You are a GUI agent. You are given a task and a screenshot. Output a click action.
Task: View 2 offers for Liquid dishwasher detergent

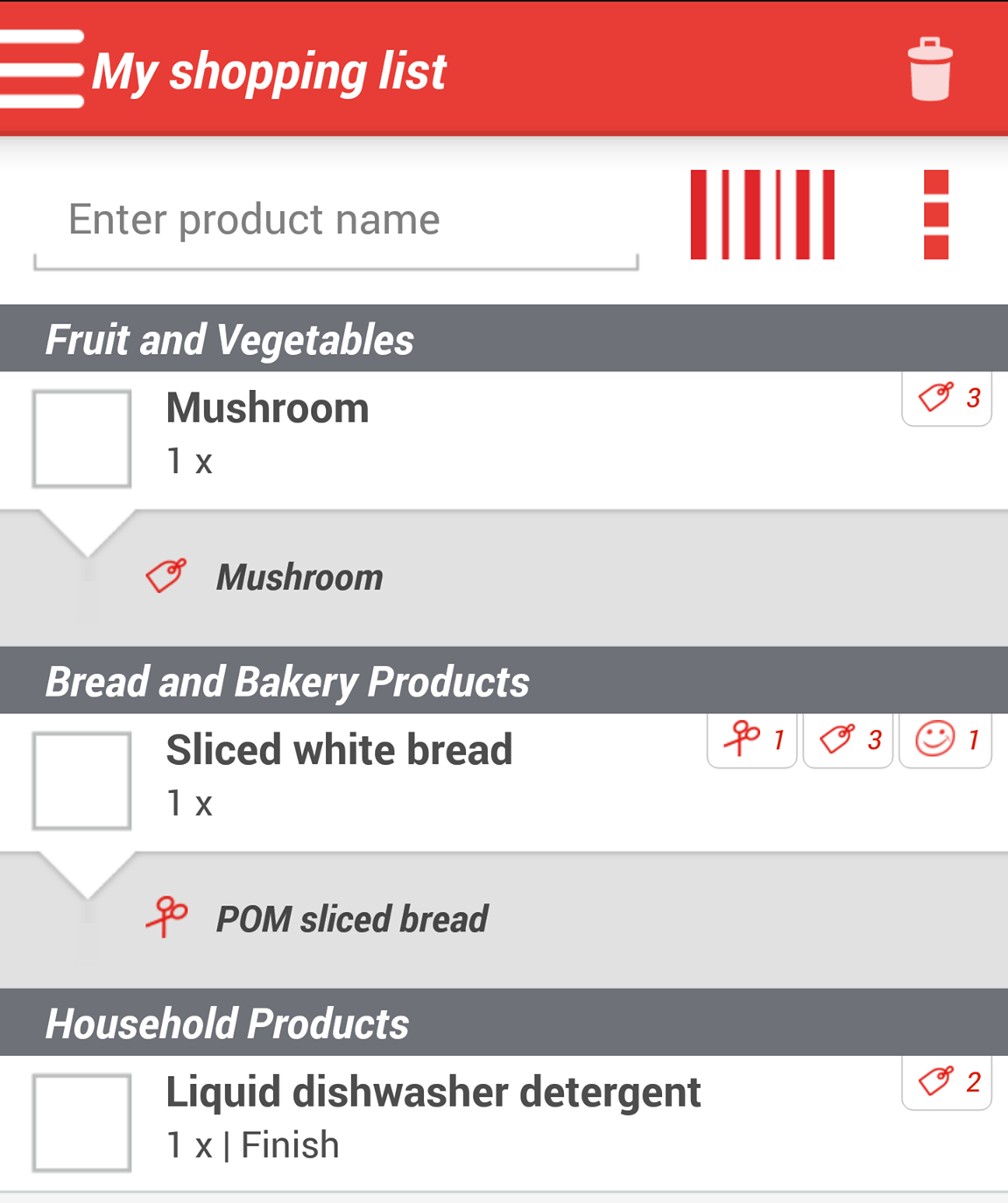948,1082
